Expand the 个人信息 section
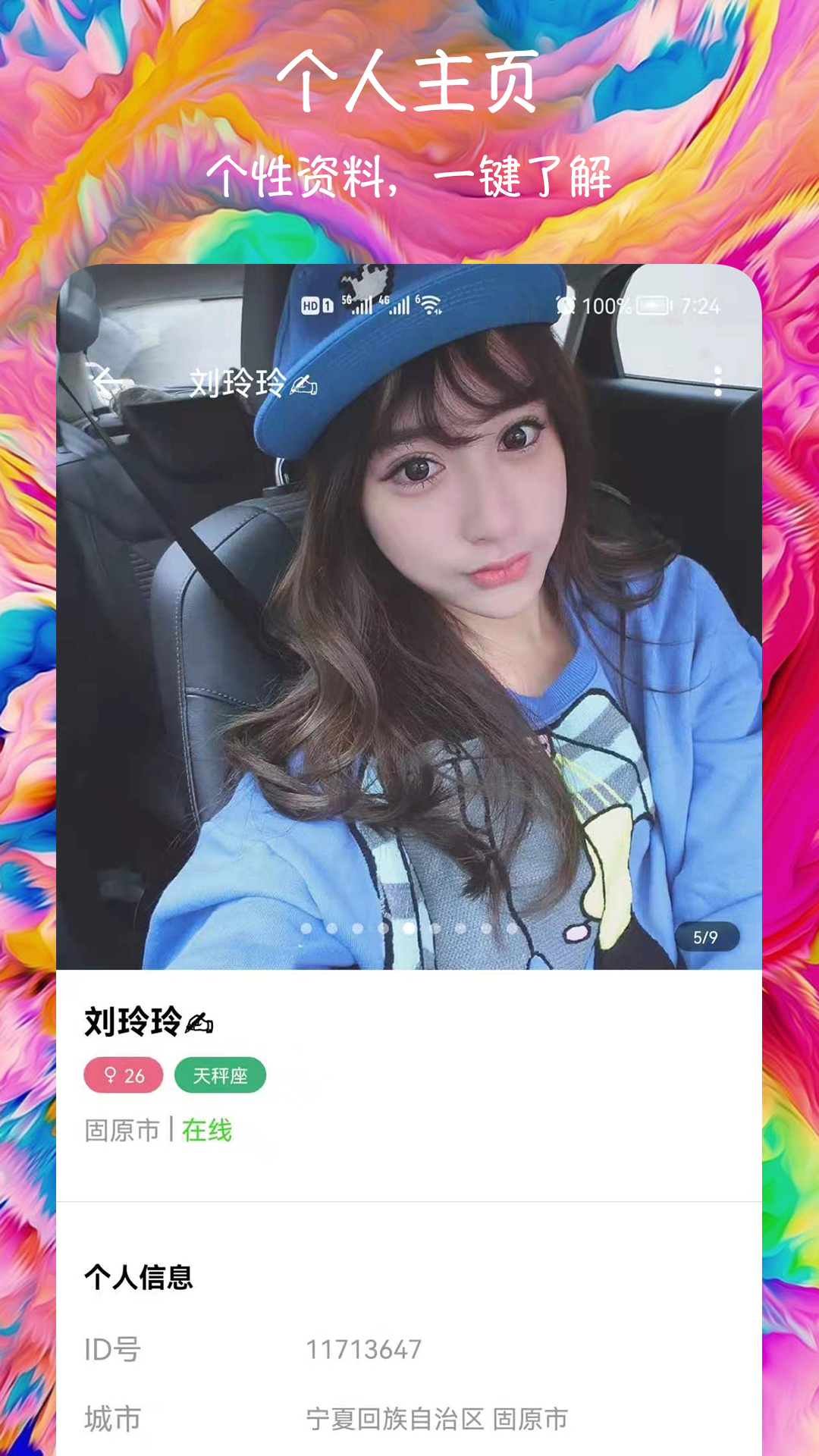 tap(138, 1276)
